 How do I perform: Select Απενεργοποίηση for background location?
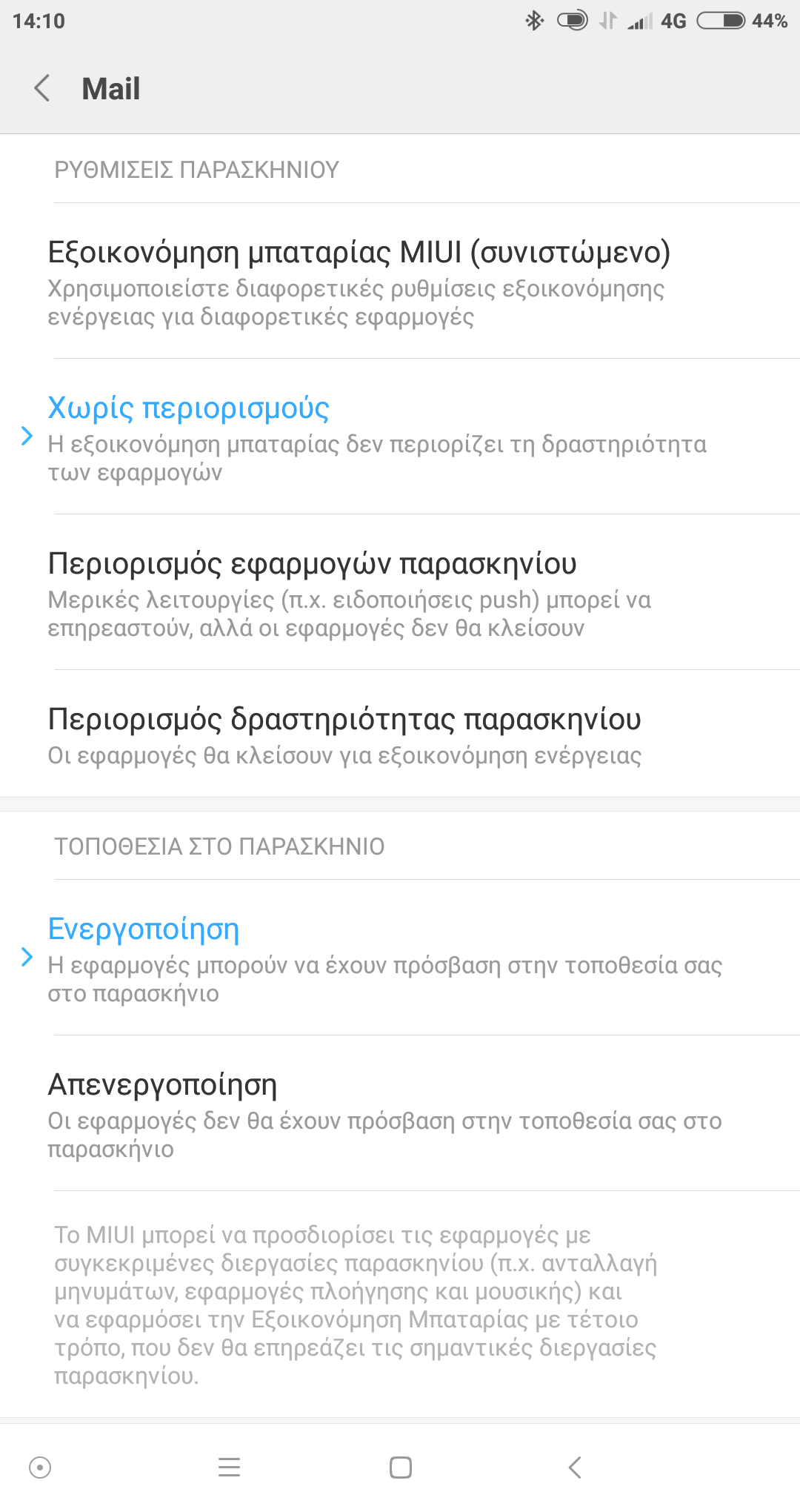tap(400, 1114)
